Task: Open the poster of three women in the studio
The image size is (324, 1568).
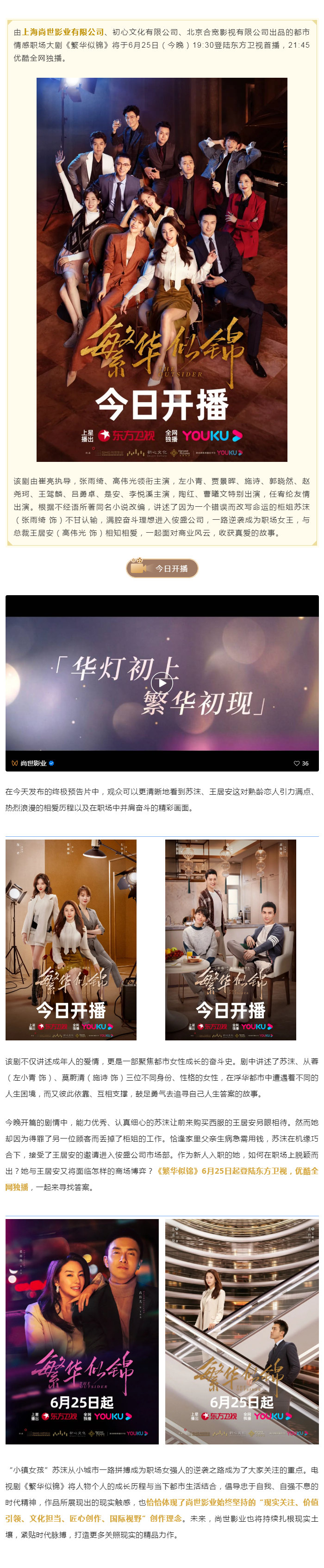Action: (71, 940)
